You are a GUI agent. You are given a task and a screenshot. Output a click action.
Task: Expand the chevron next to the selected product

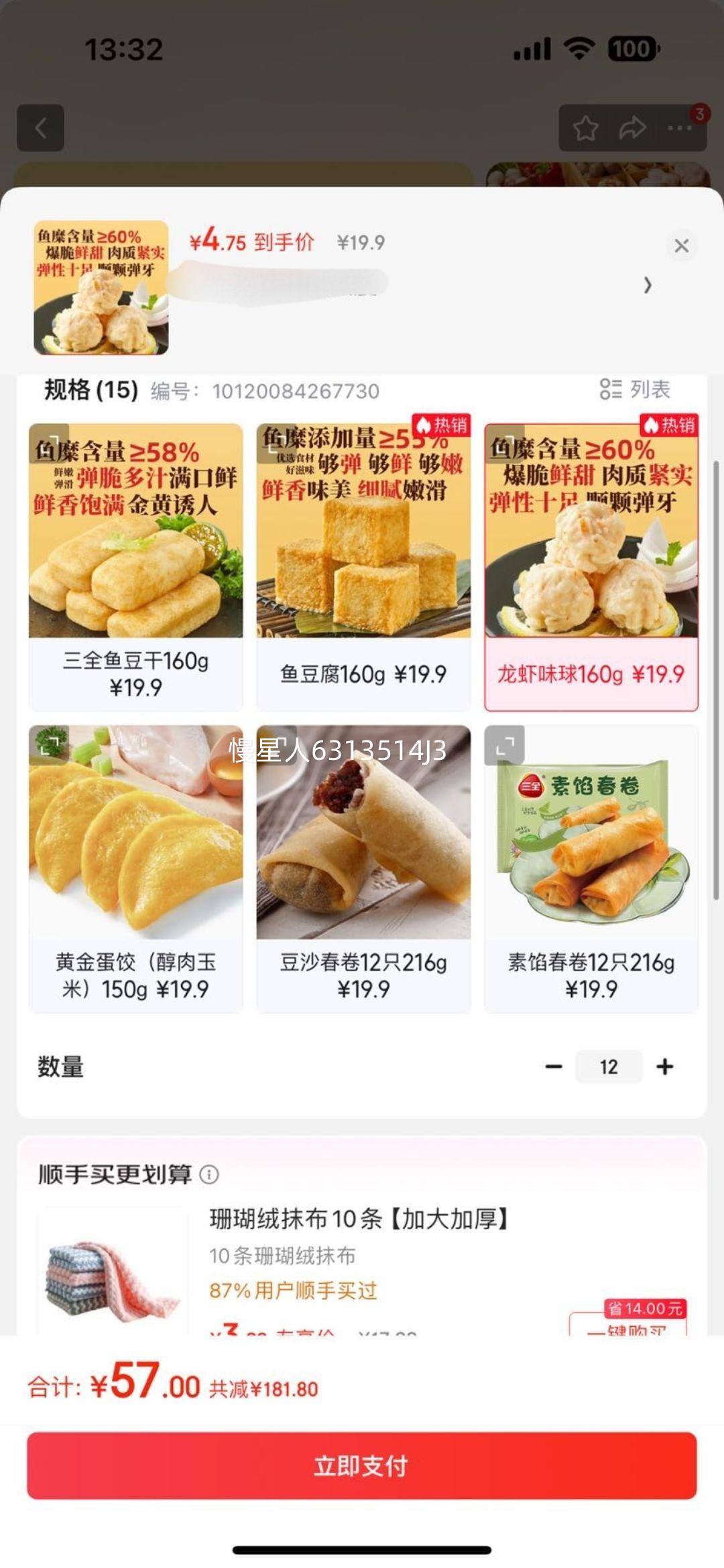pyautogui.click(x=648, y=285)
